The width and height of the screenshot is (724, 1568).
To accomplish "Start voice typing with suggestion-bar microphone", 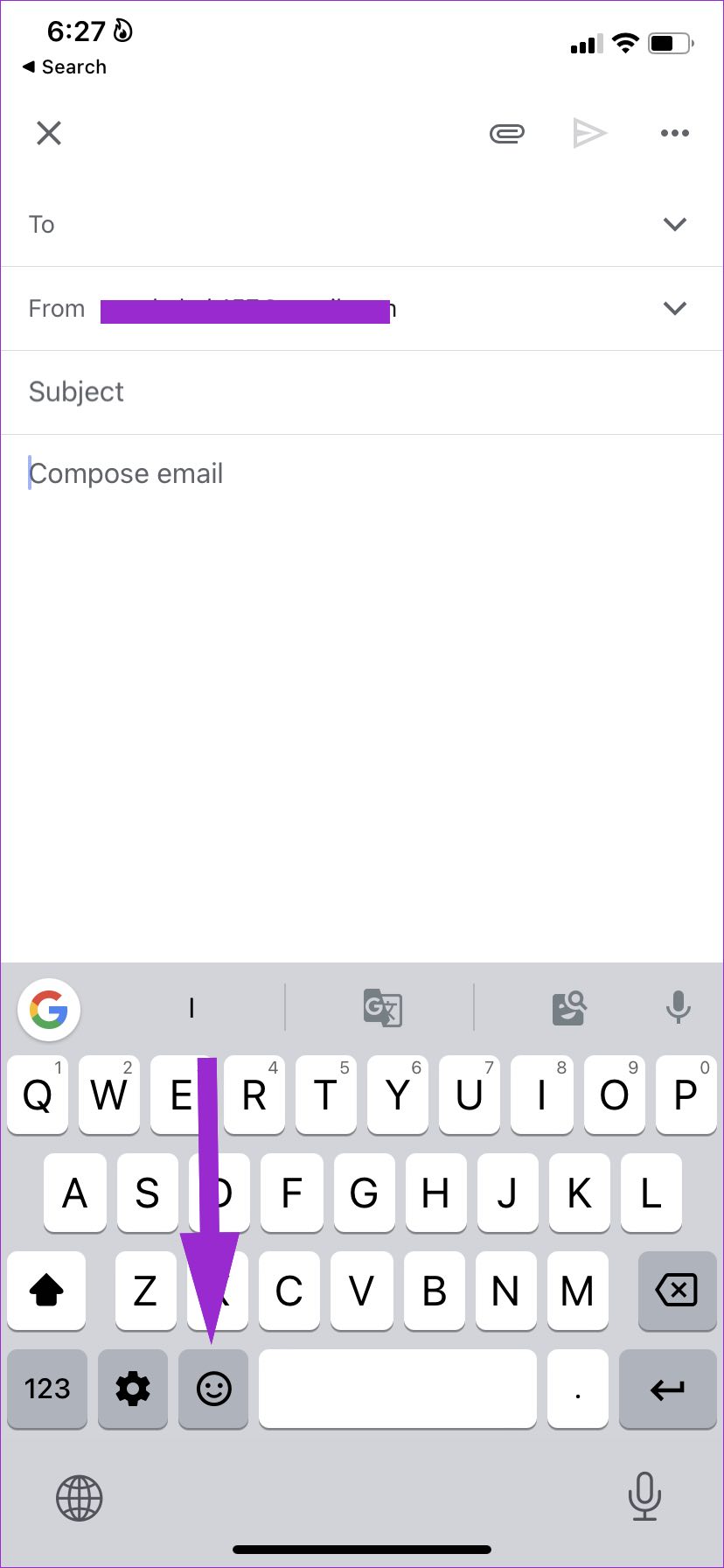I will [x=678, y=1007].
